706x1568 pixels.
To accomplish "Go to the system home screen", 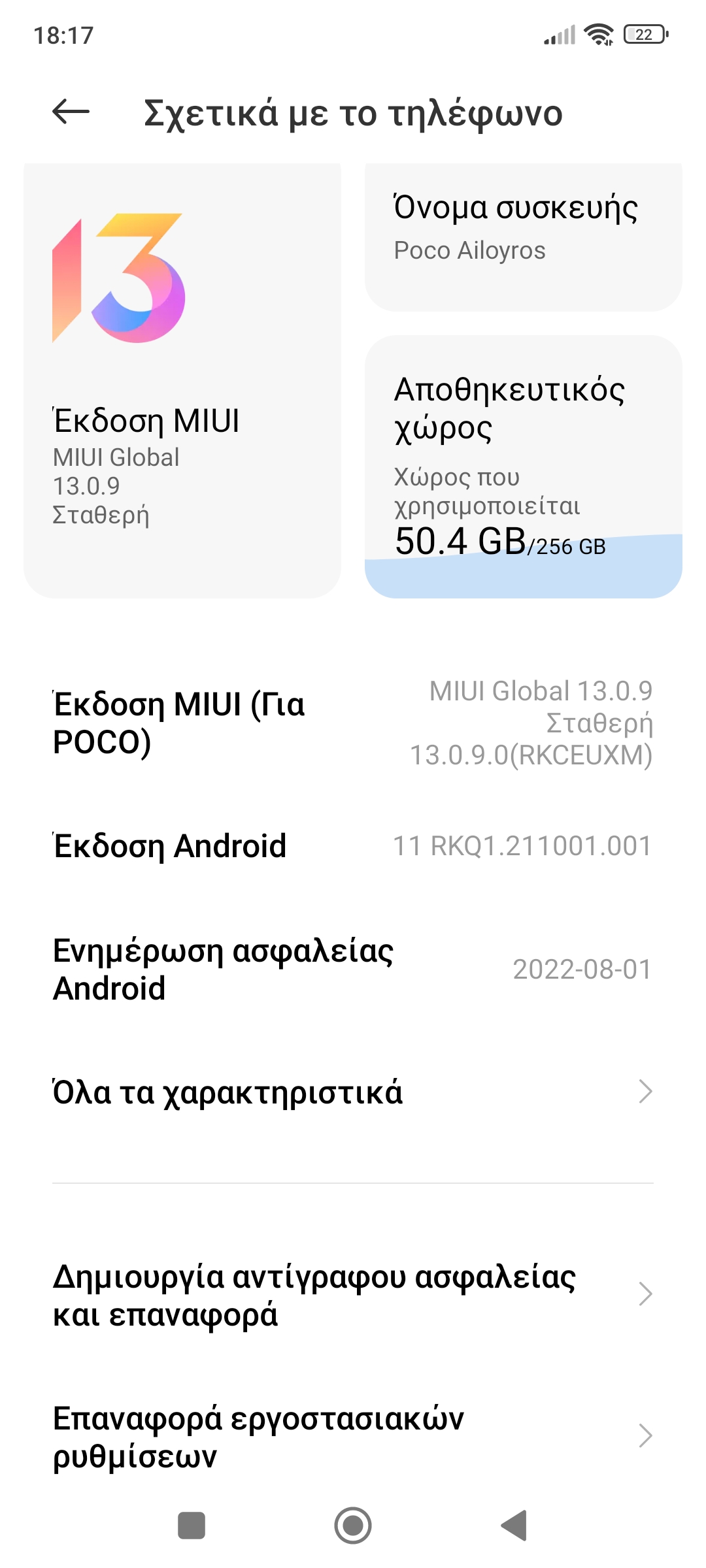I will 353,1526.
